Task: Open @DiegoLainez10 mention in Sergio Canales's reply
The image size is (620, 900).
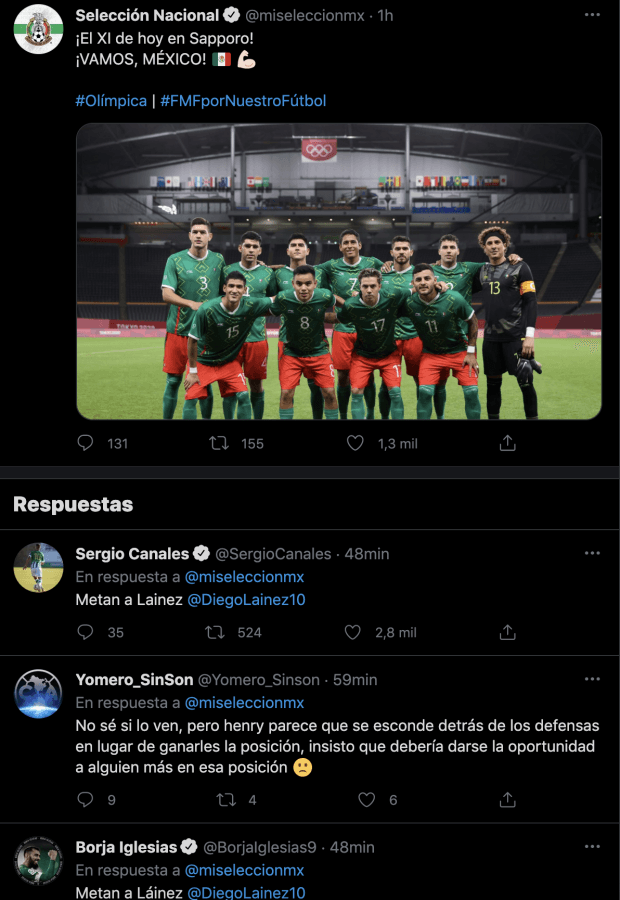Action: (x=246, y=601)
